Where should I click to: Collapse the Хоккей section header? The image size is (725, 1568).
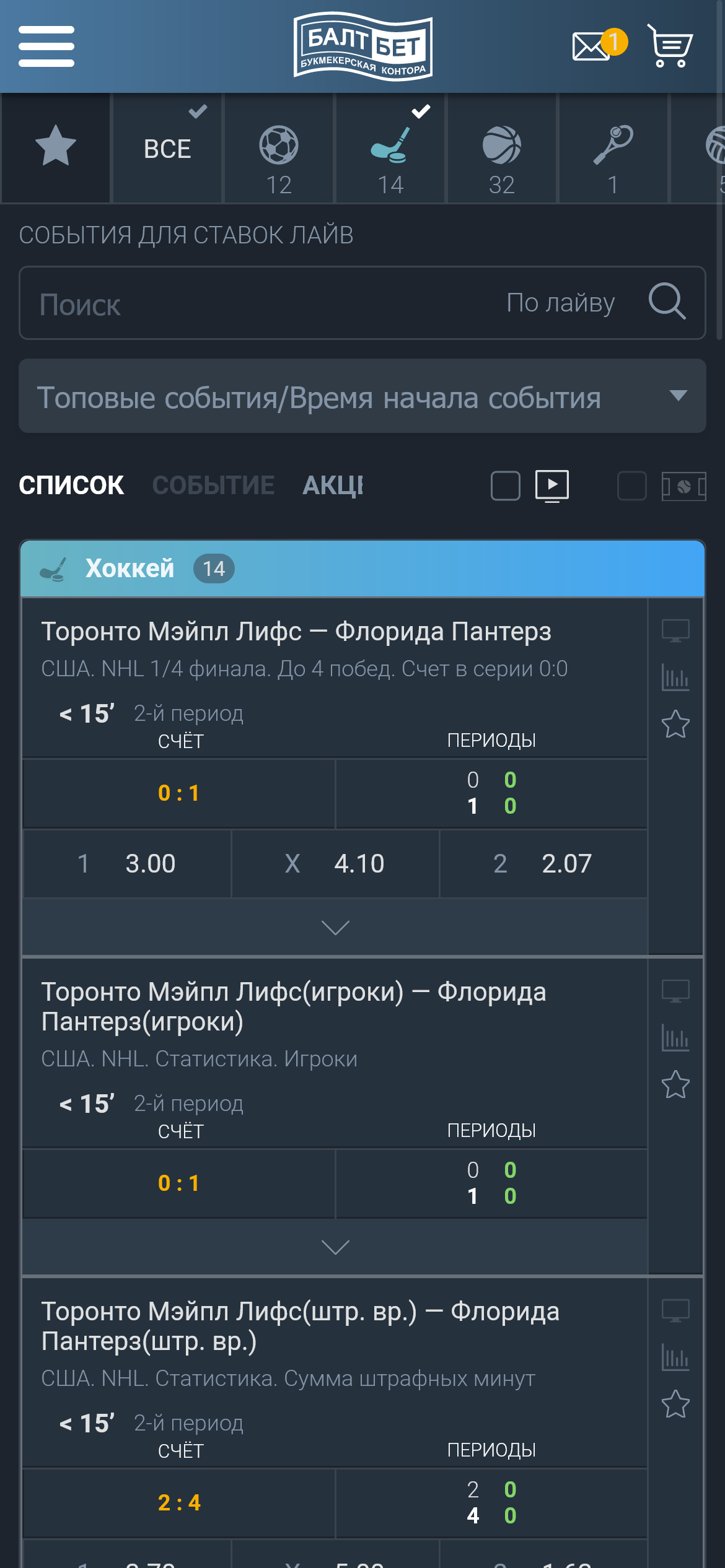click(x=362, y=568)
